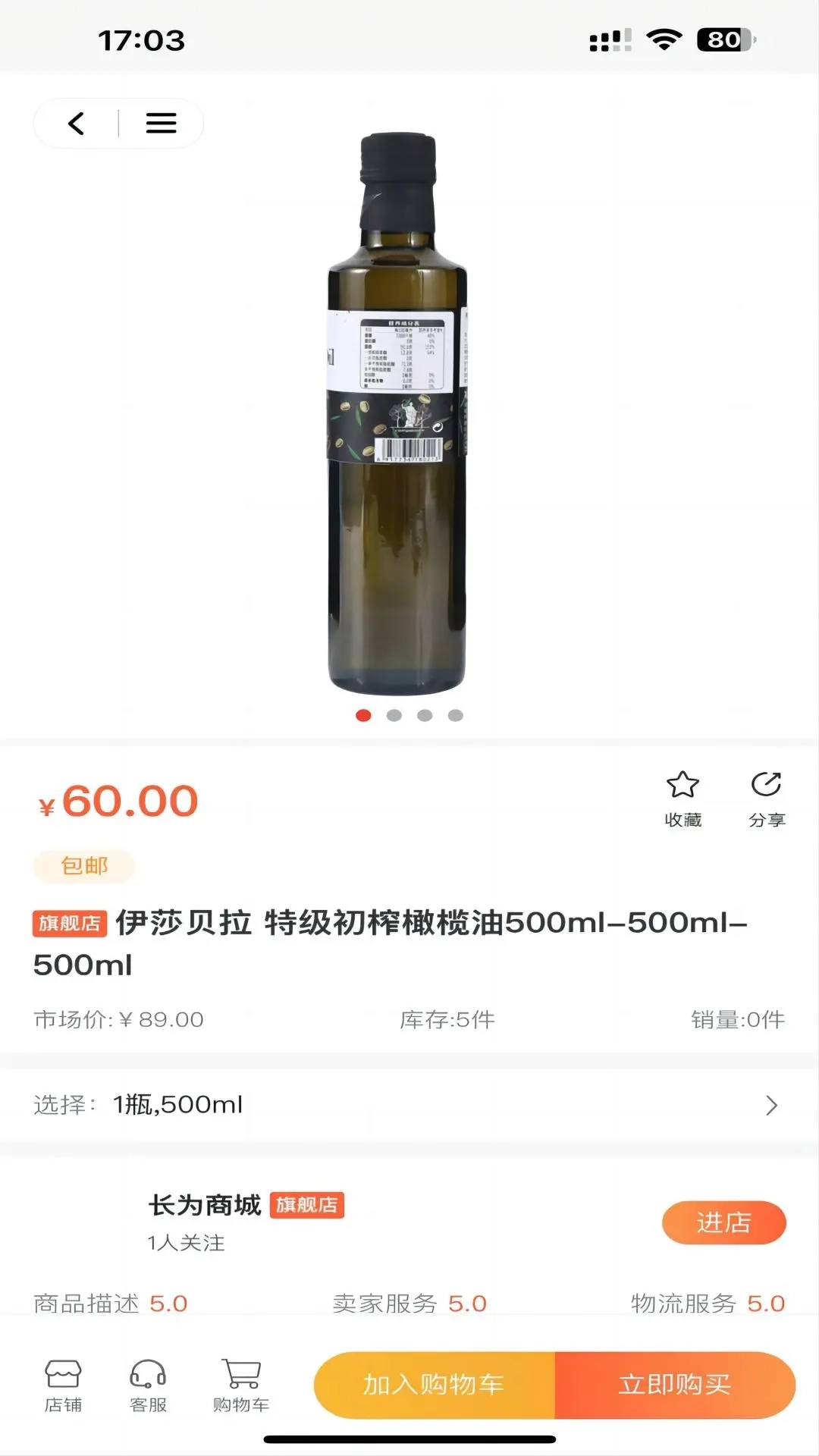The width and height of the screenshot is (819, 1456).
Task: Open the hamburger menu icon
Action: pyautogui.click(x=161, y=123)
